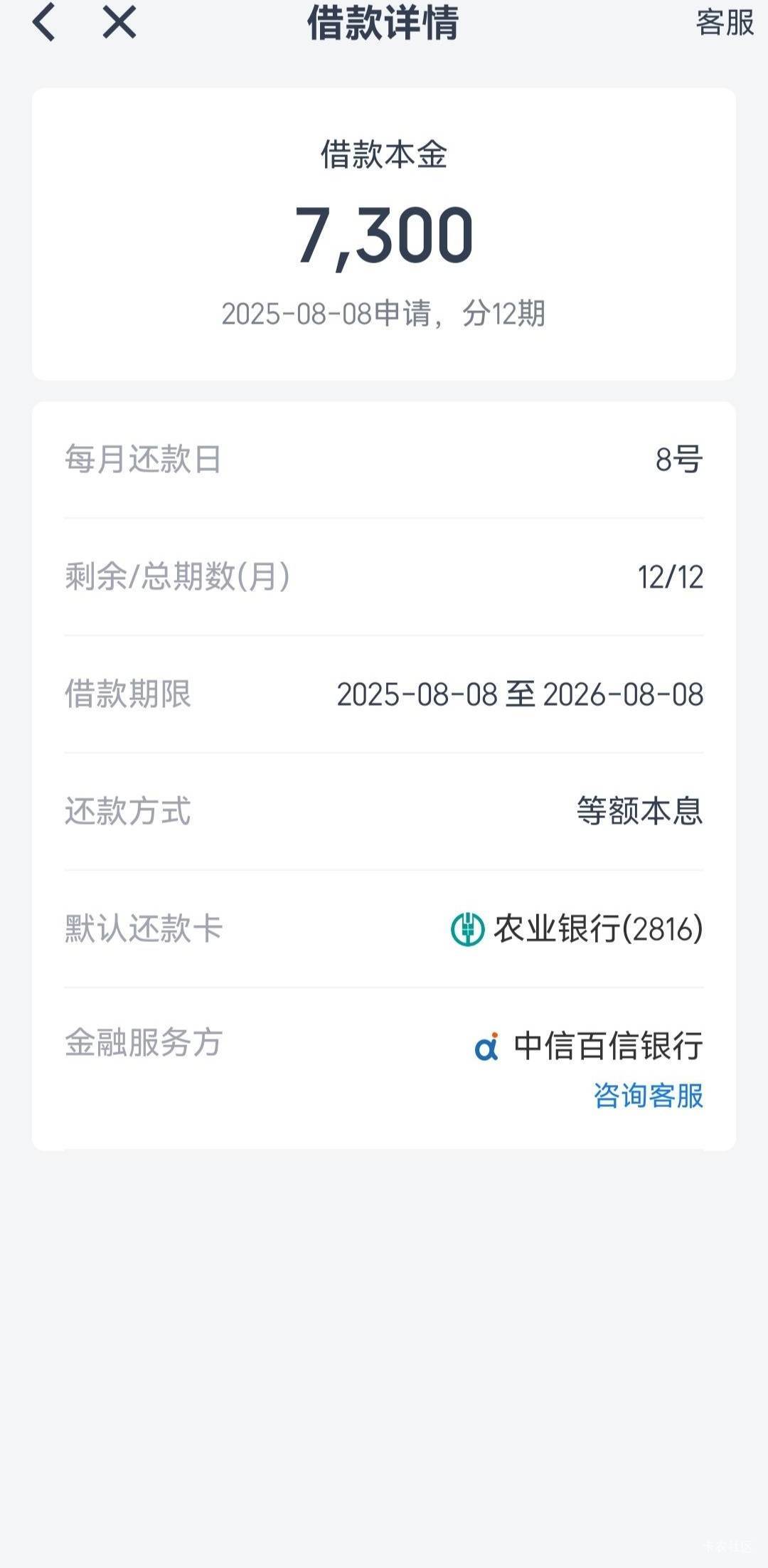Tap the 咨询客服 link
Image resolution: width=768 pixels, height=1568 pixels.
(x=649, y=1096)
